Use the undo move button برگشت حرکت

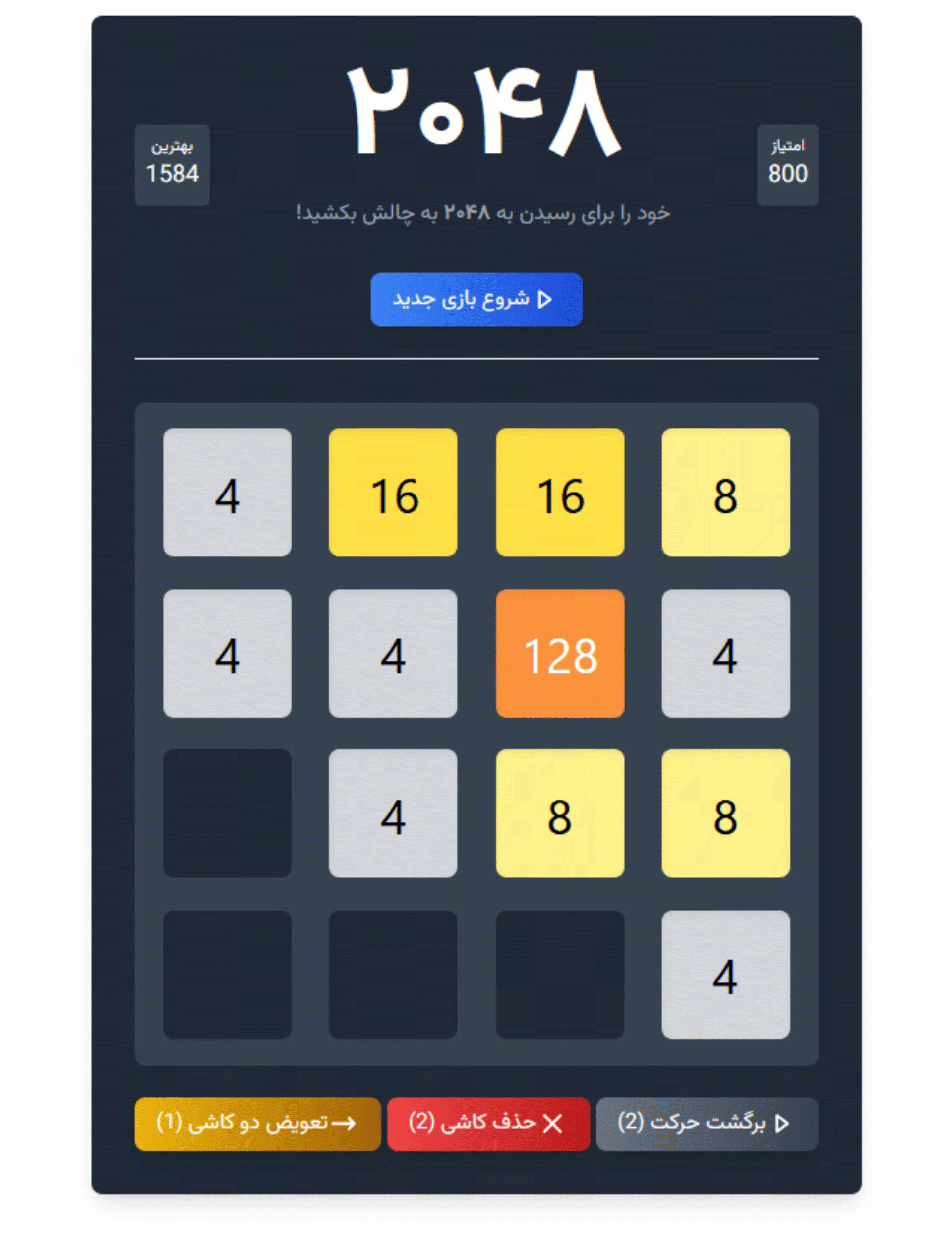click(707, 1124)
